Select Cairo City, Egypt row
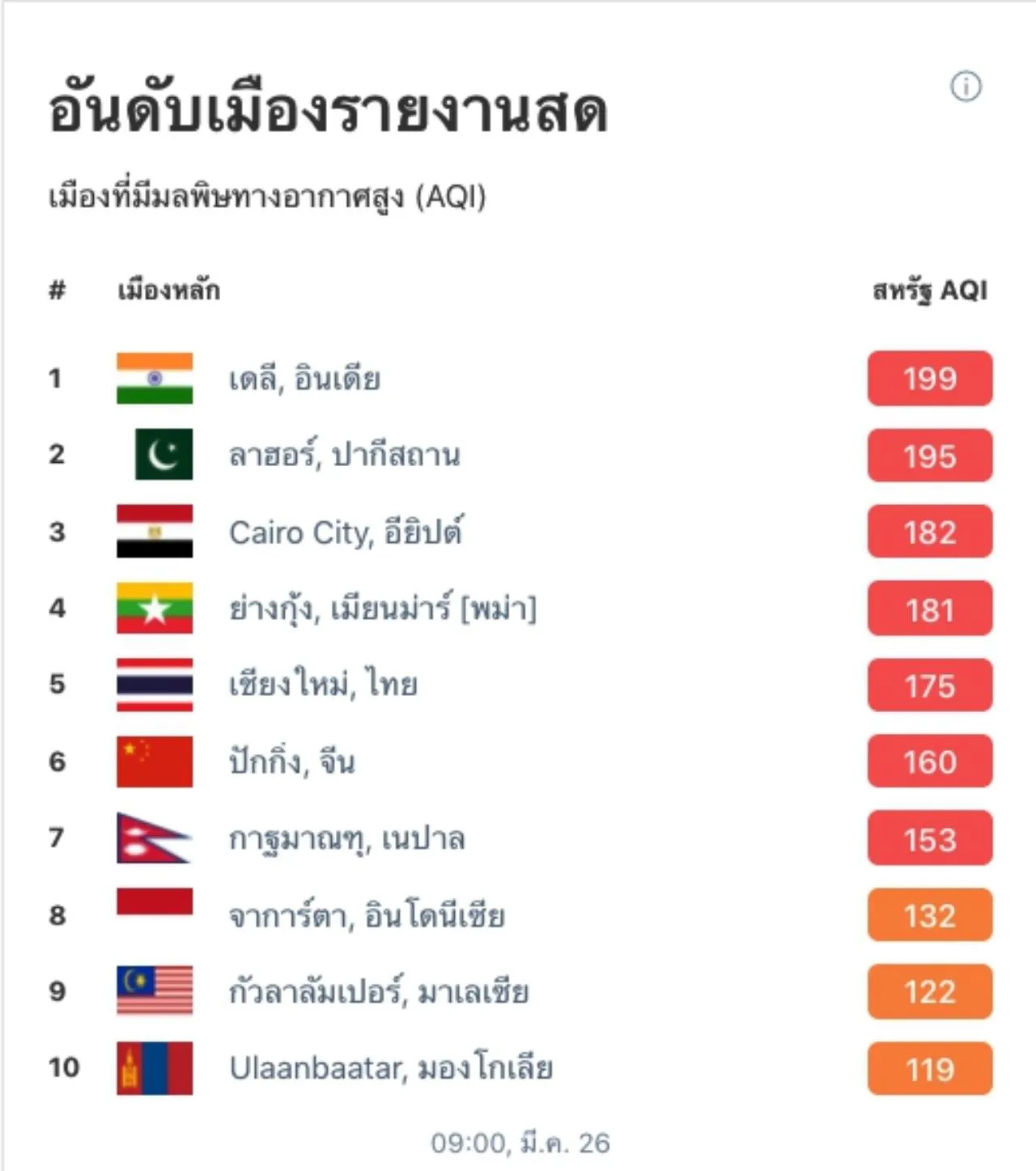 pos(346,532)
